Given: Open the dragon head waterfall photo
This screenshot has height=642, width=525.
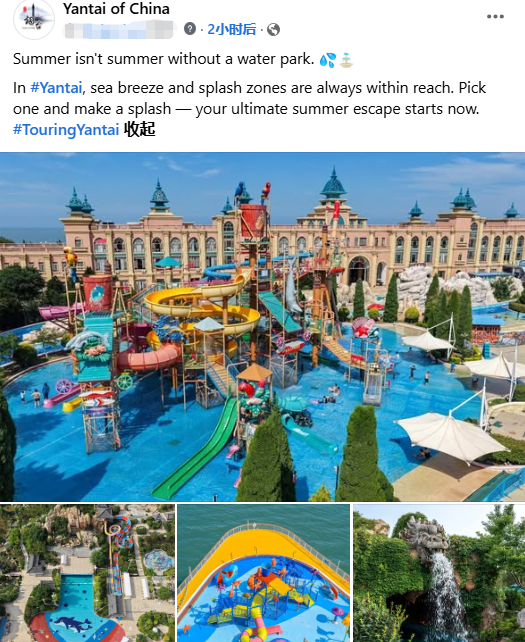Looking at the screenshot, I should point(439,573).
